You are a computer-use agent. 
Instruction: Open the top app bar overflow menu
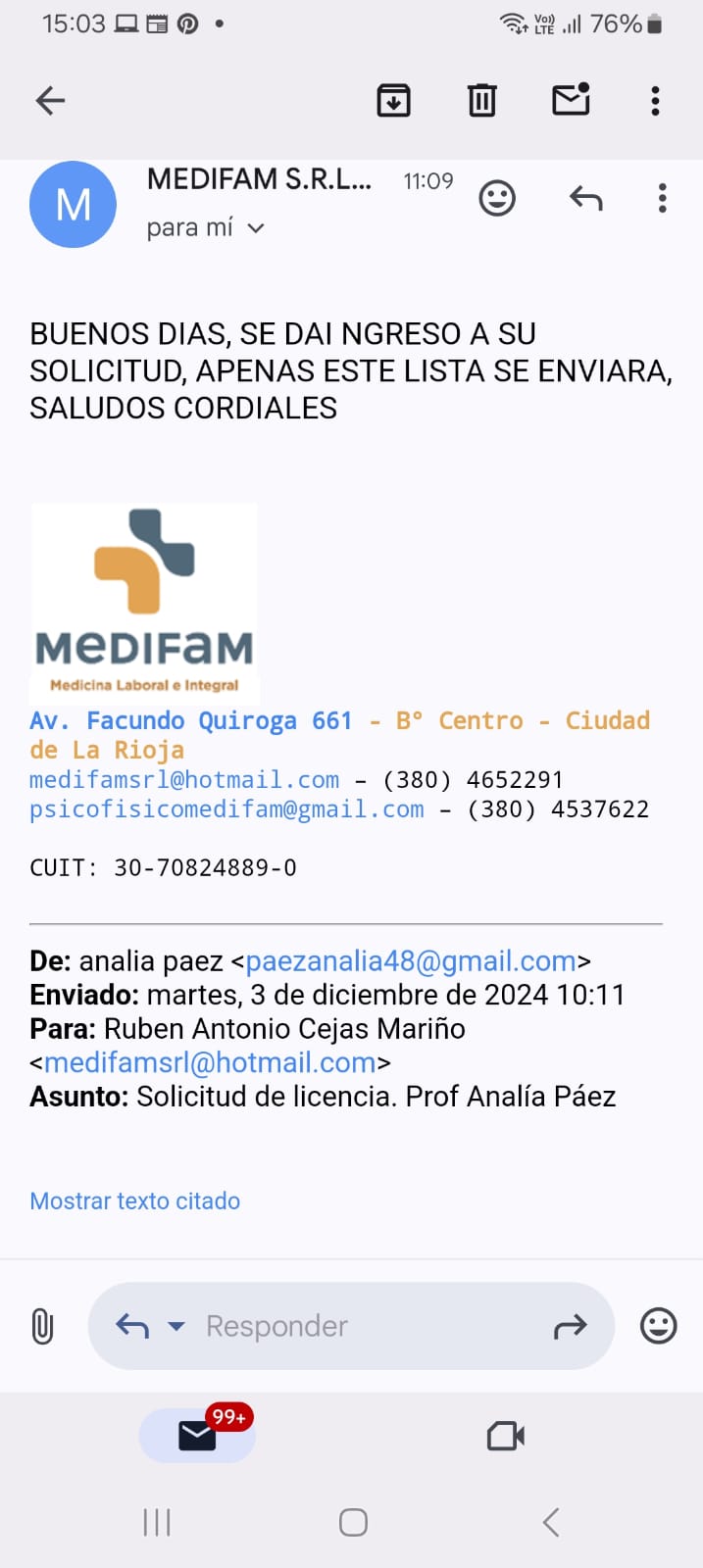point(655,100)
